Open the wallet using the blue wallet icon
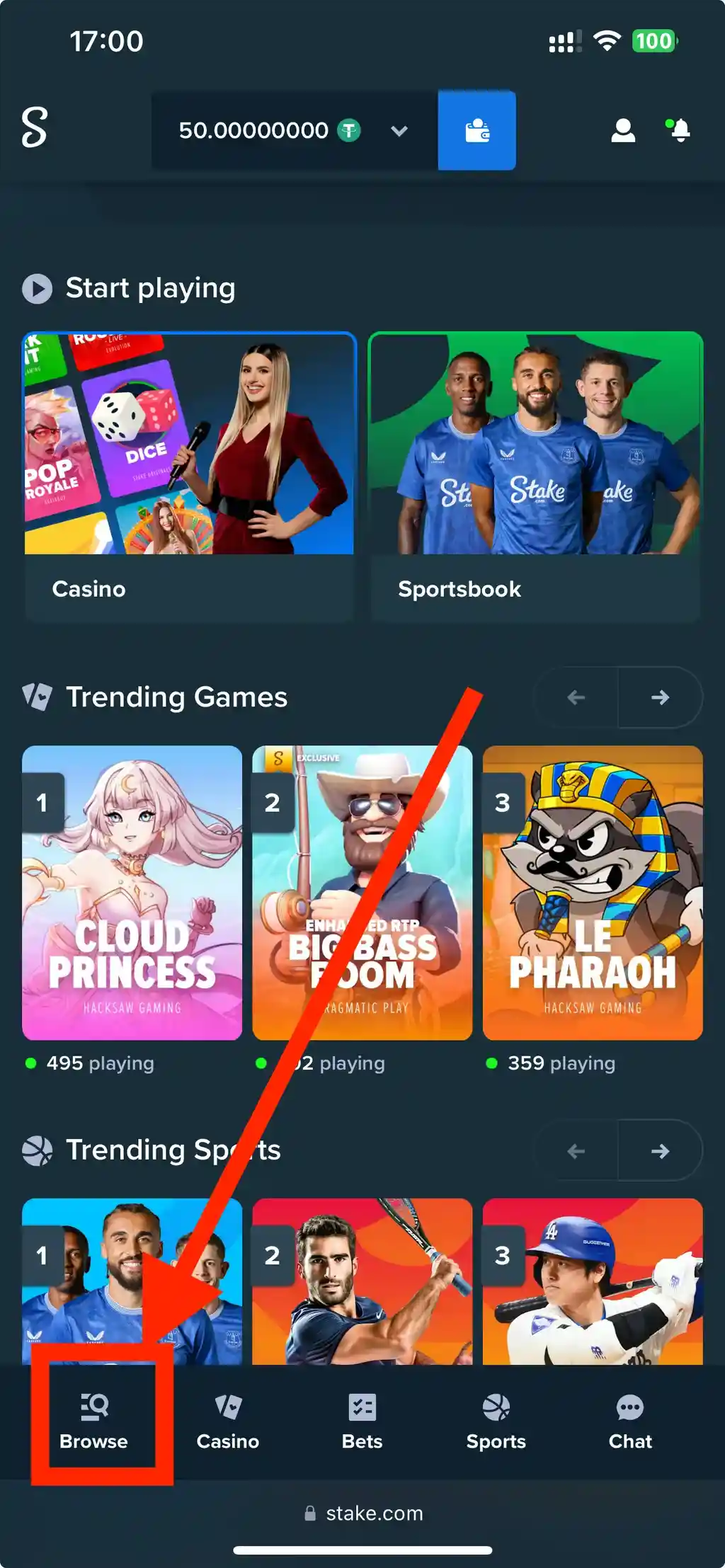This screenshot has height=1568, width=725. [x=476, y=130]
